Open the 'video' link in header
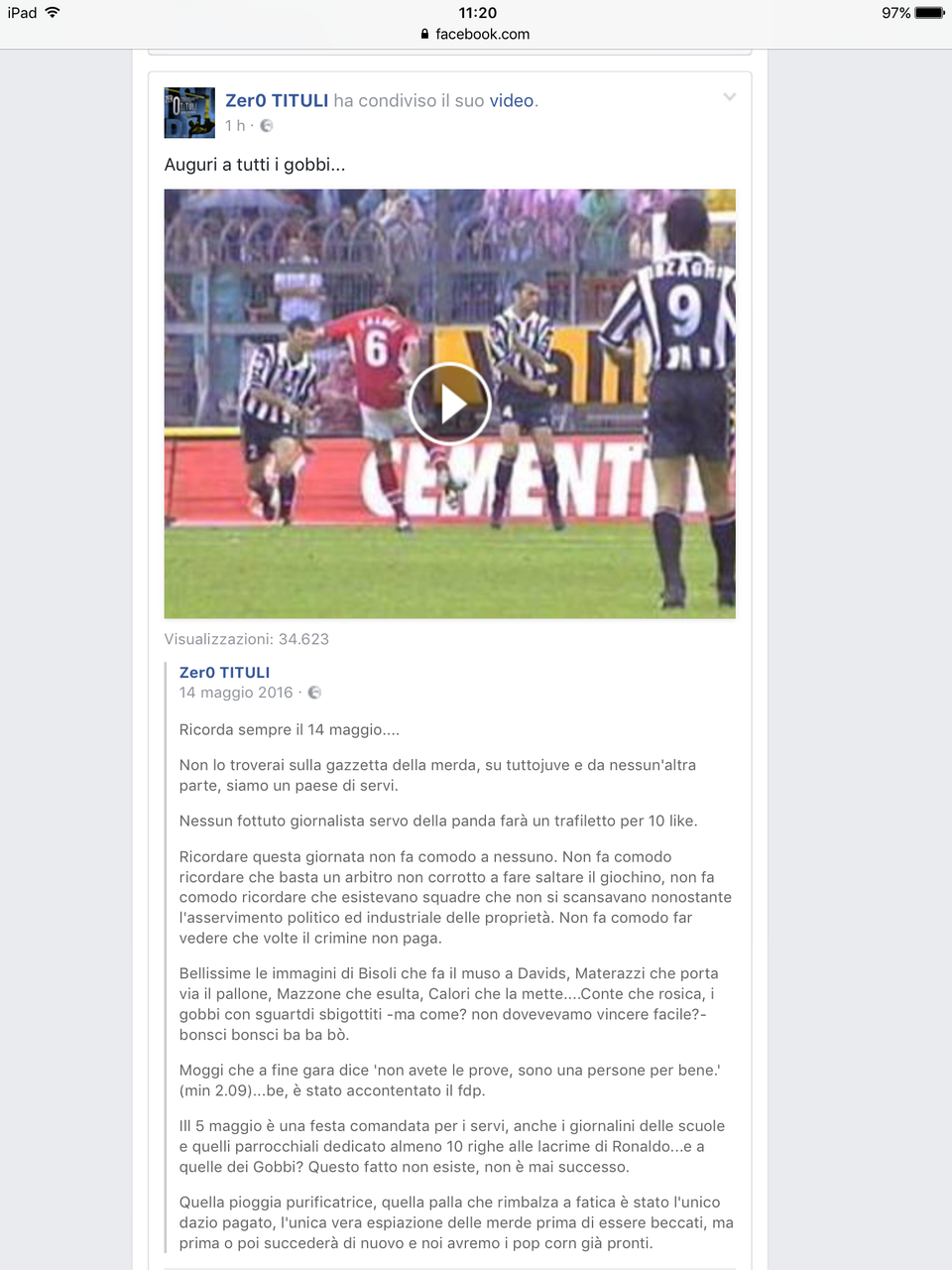The image size is (952, 1270). [x=512, y=100]
